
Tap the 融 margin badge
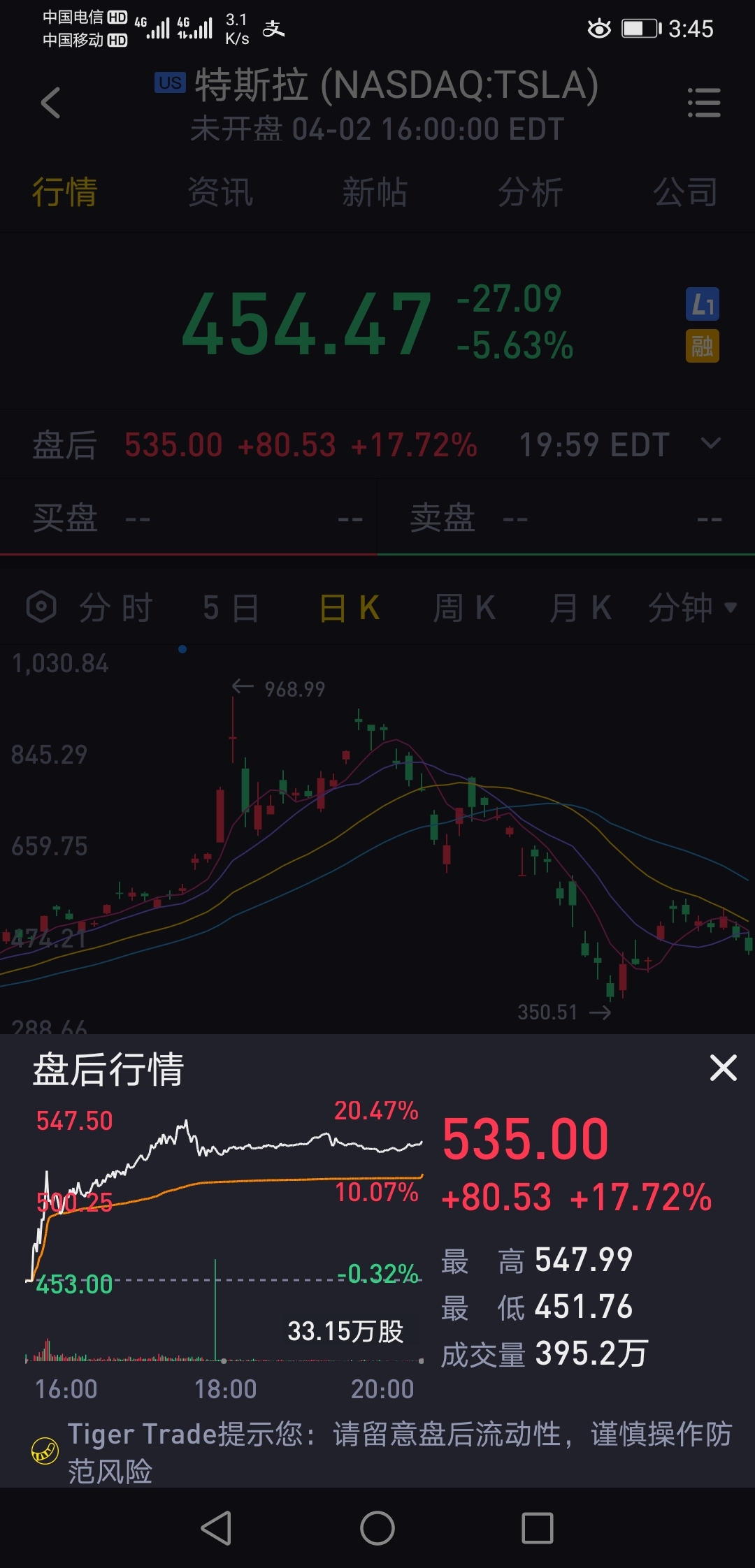[703, 346]
